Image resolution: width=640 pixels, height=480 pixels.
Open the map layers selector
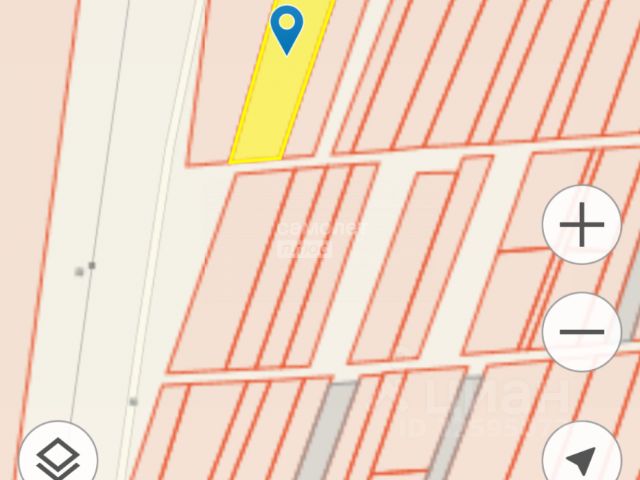click(x=58, y=459)
